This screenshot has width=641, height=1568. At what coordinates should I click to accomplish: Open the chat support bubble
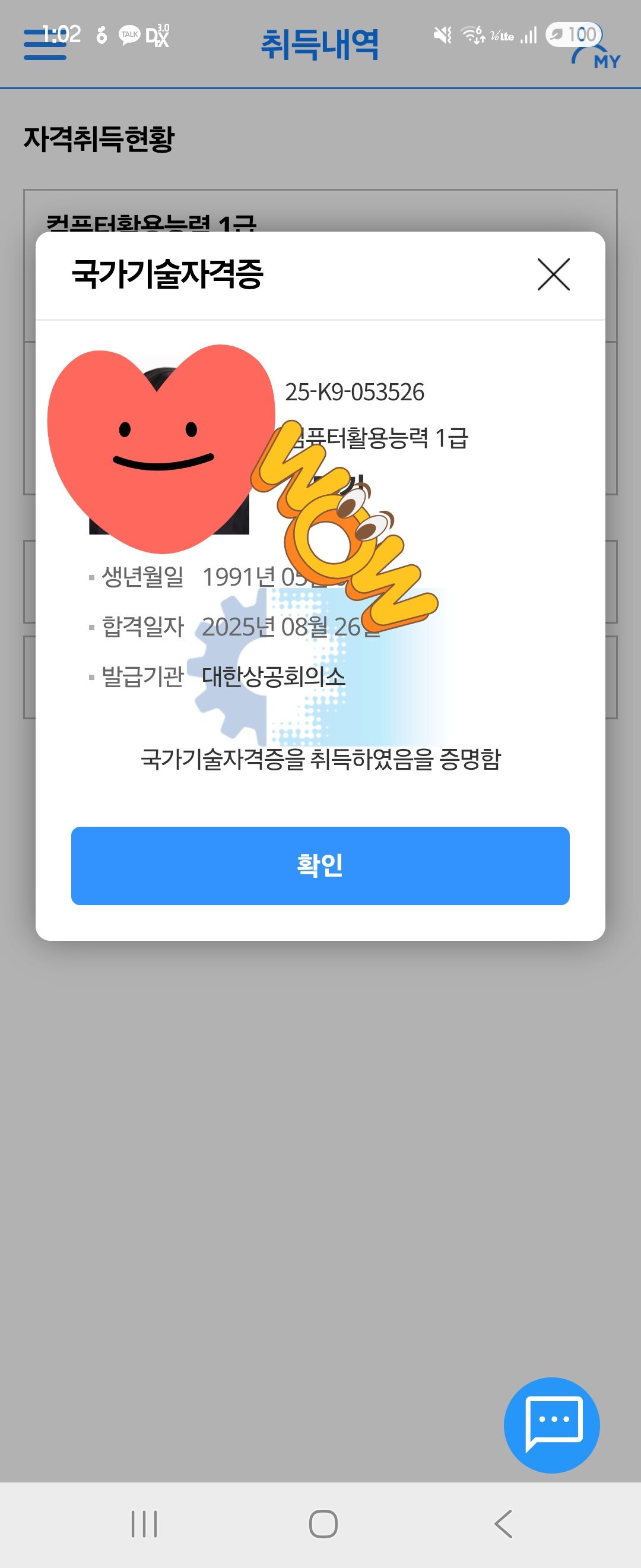click(x=551, y=1425)
